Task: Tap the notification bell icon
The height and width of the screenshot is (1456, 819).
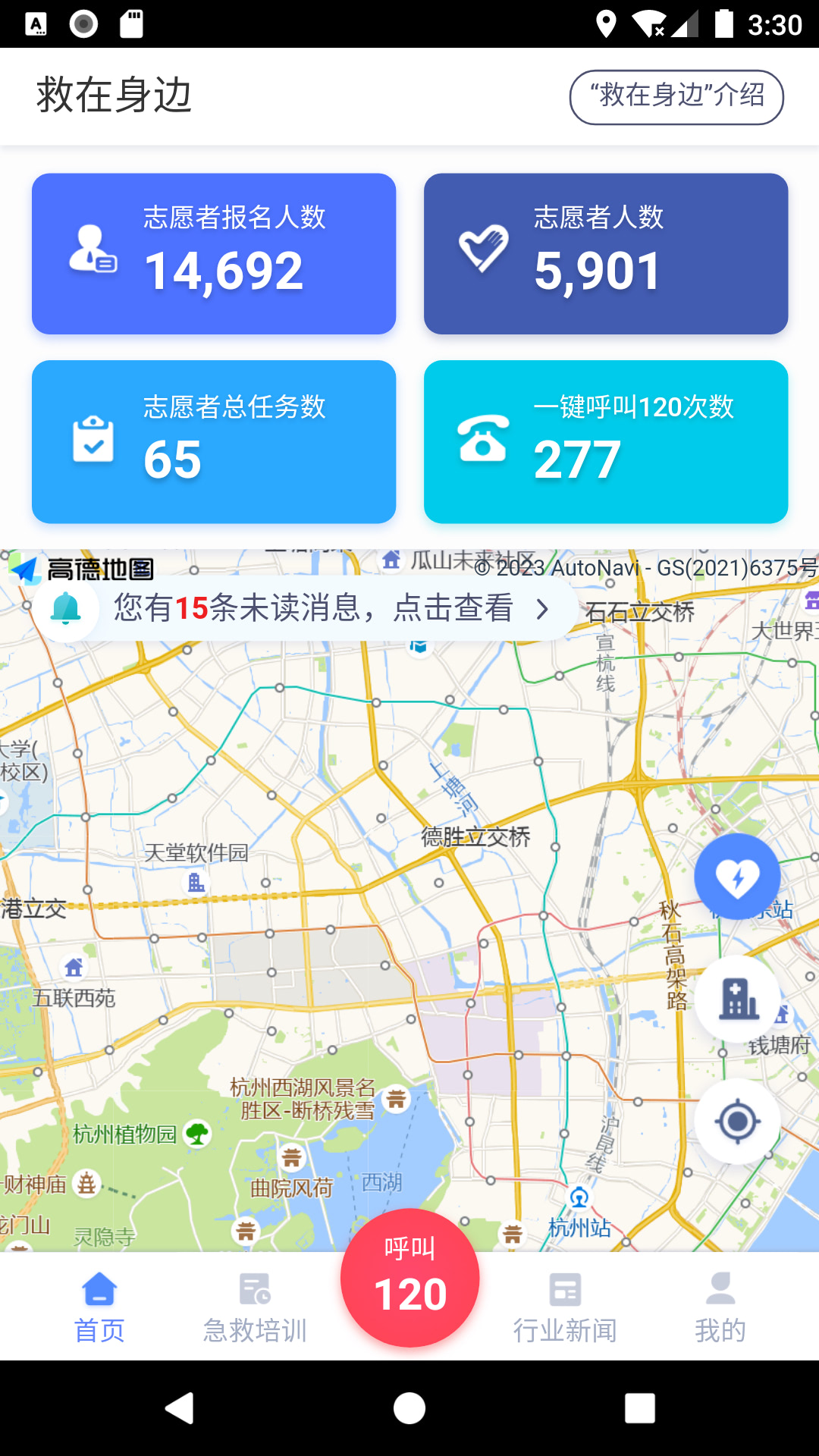Action: click(71, 609)
